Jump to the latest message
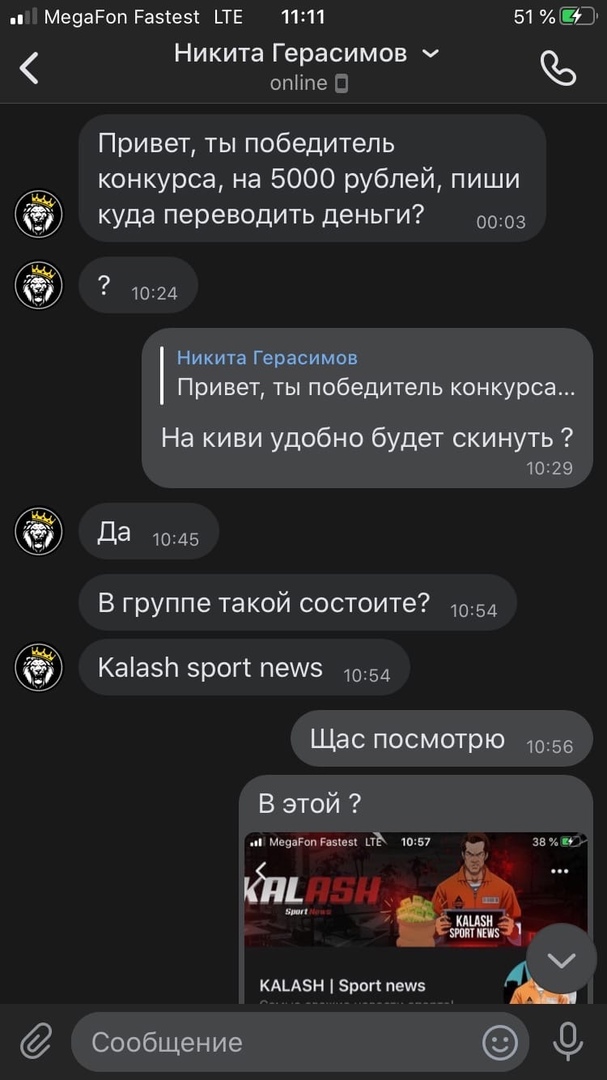The image size is (607, 1080). tap(561, 960)
